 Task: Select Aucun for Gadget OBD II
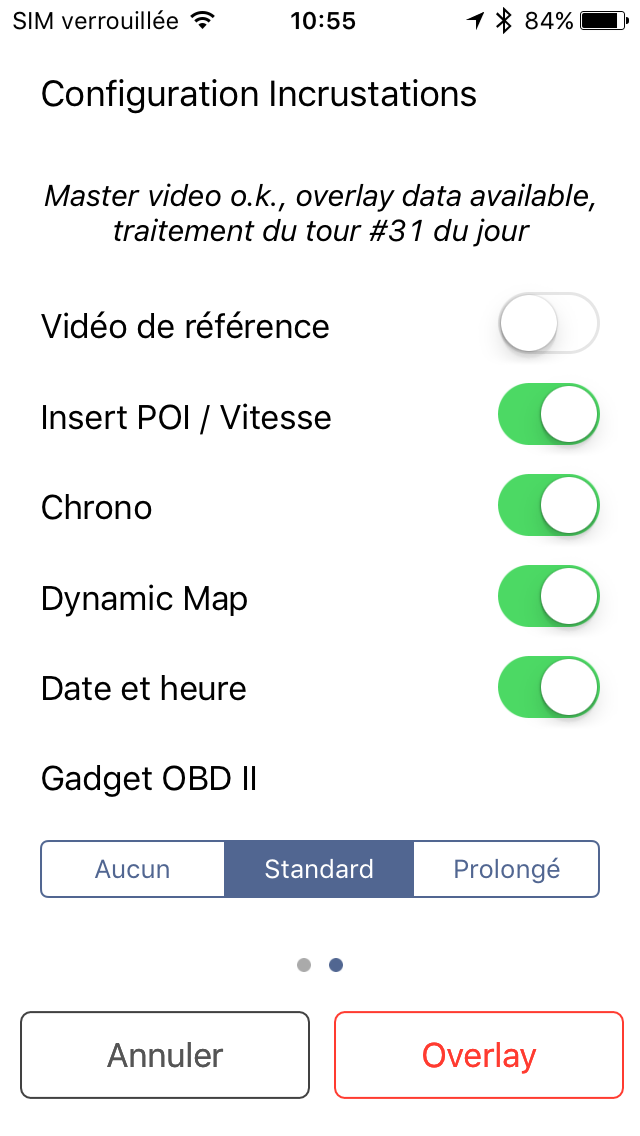coord(133,869)
